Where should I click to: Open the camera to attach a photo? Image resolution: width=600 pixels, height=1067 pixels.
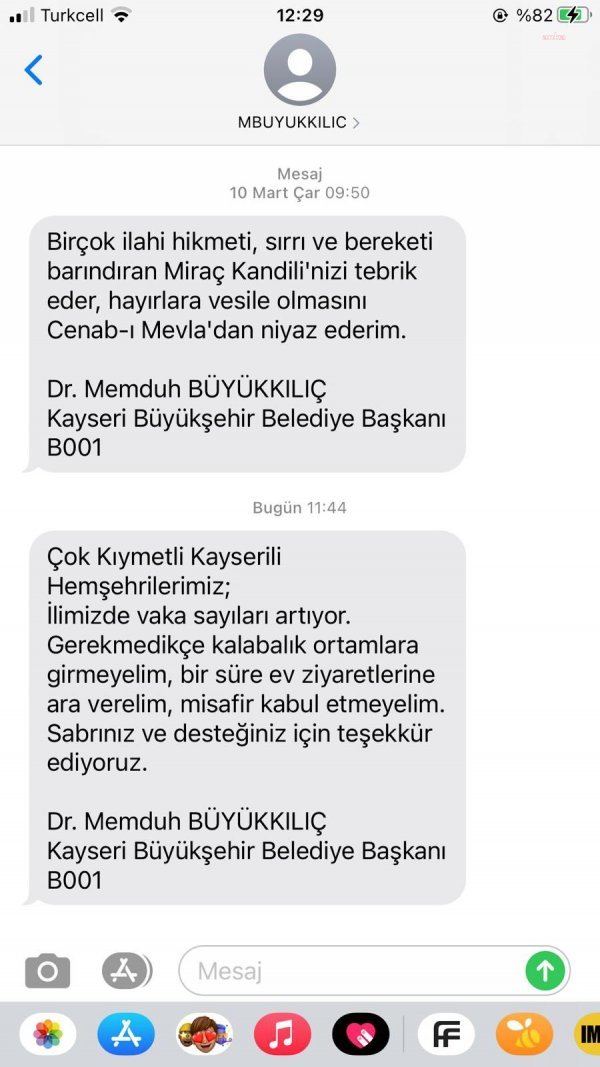click(47, 970)
